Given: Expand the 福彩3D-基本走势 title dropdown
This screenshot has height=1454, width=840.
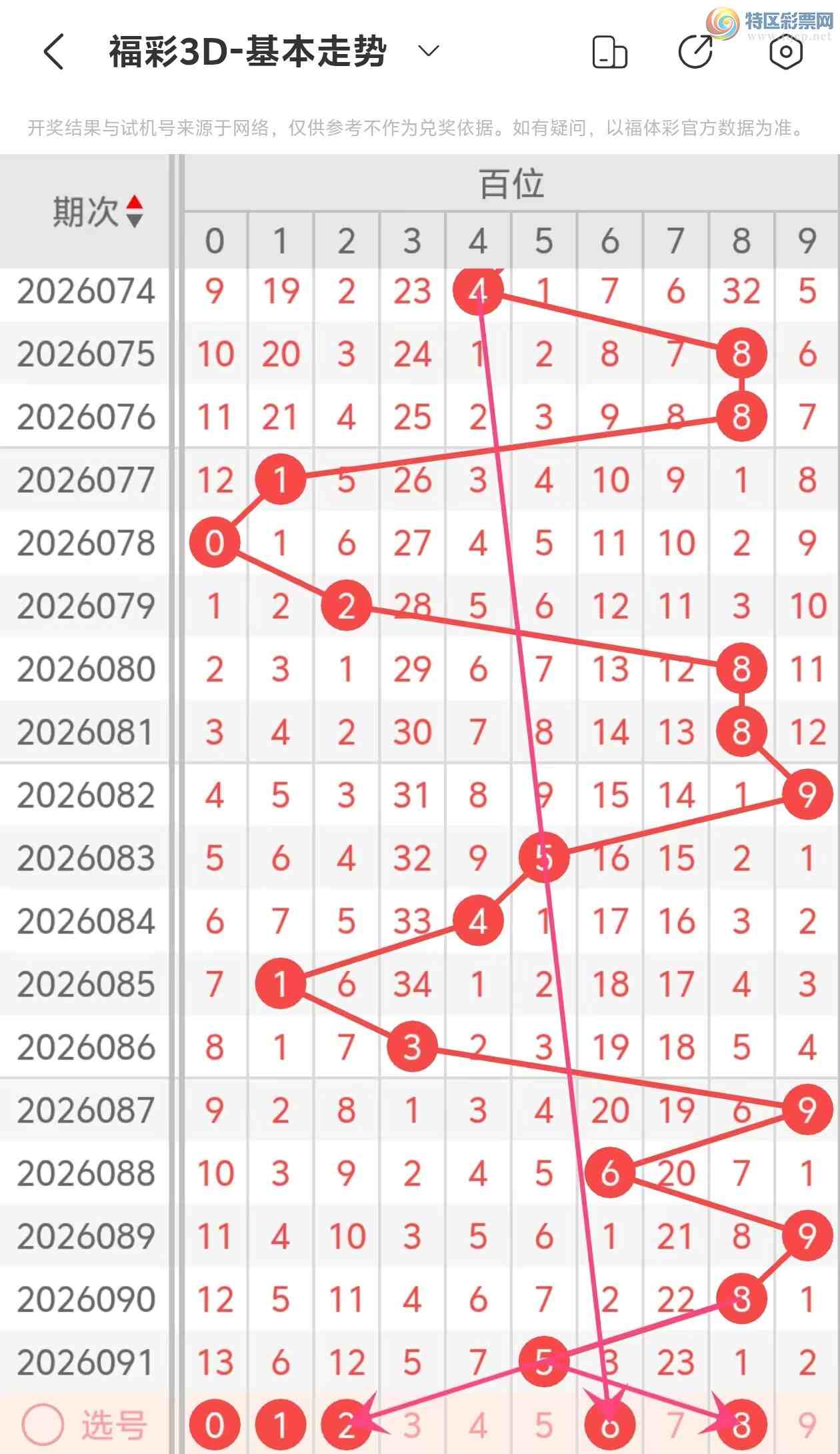Looking at the screenshot, I should click(x=428, y=51).
